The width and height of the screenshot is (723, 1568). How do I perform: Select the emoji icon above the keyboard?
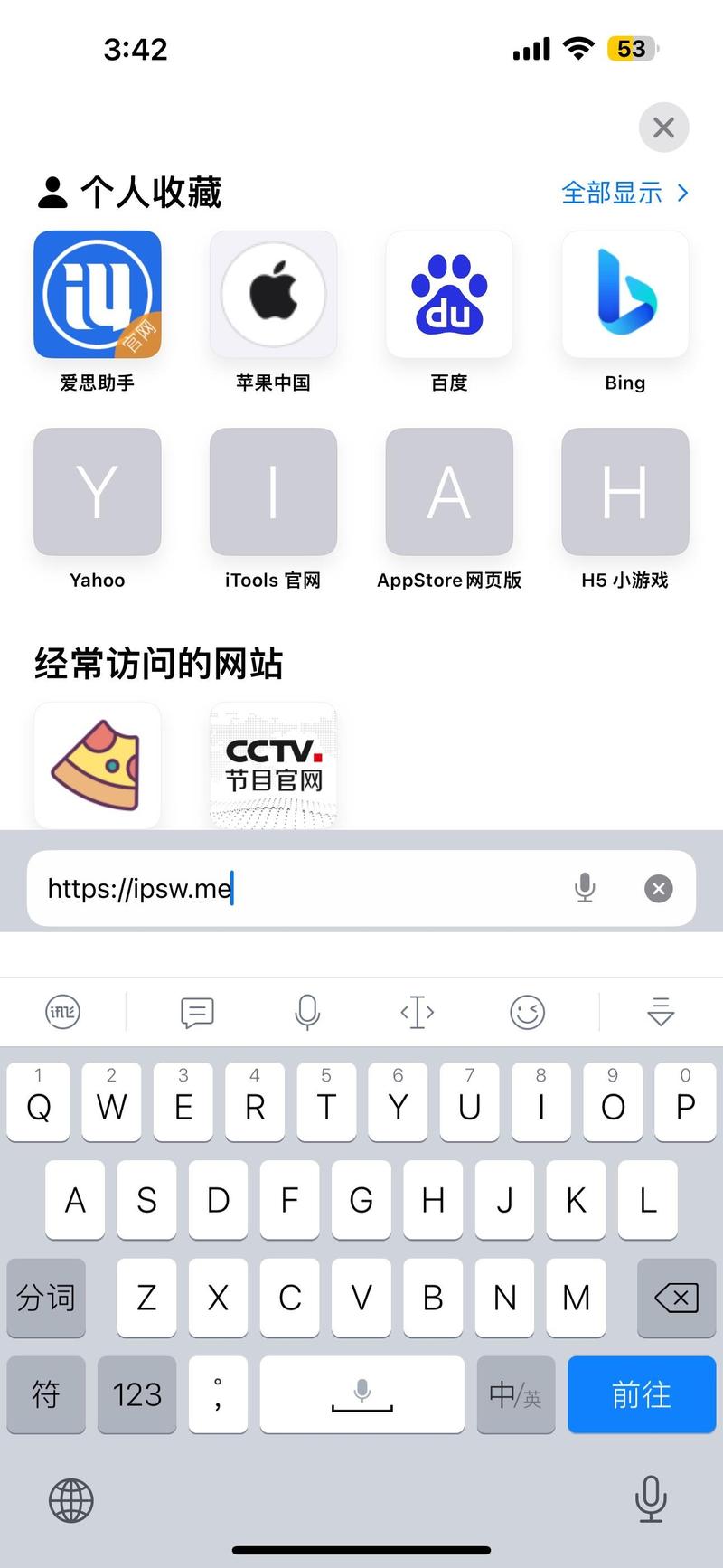coord(527,1012)
